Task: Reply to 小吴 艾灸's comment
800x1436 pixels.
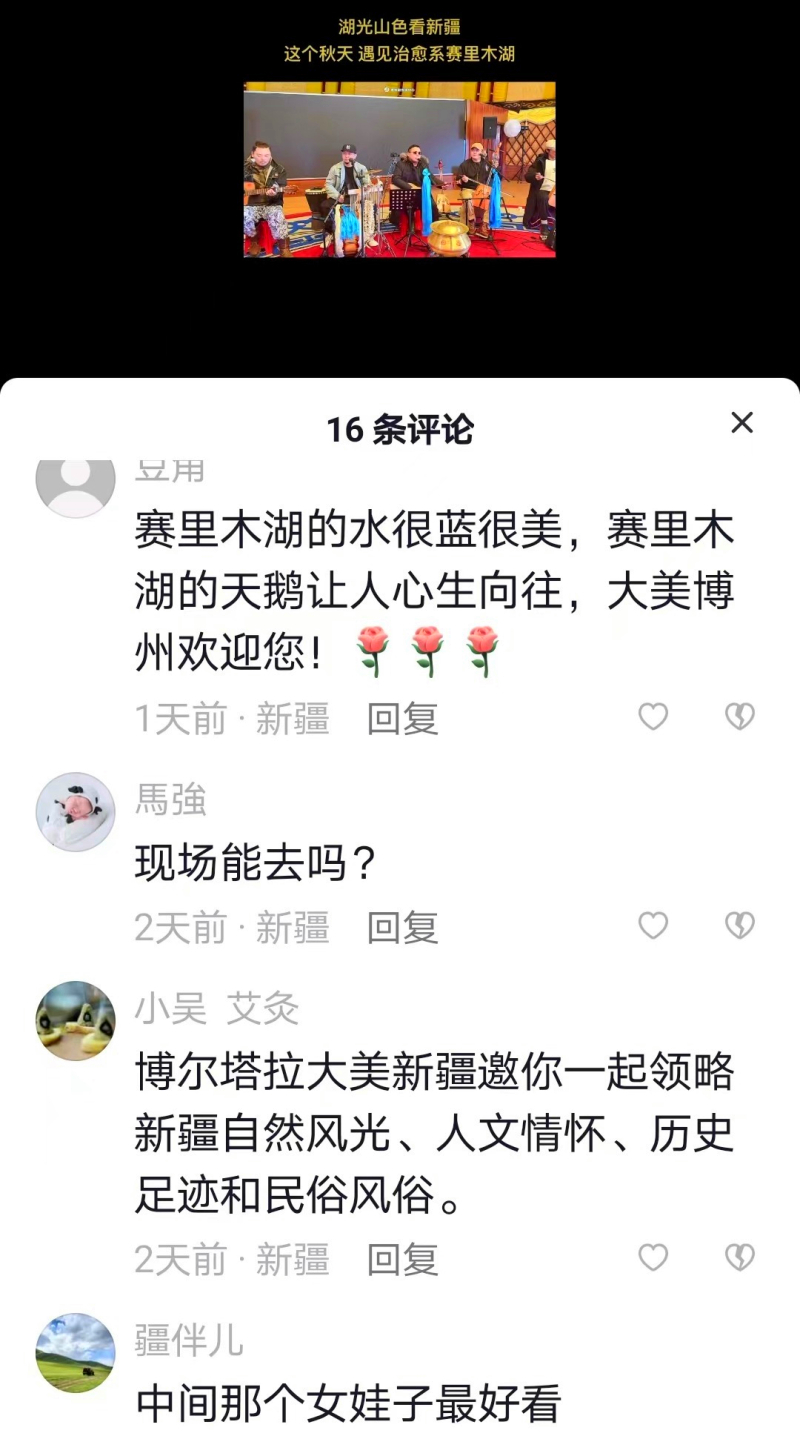Action: point(402,1259)
